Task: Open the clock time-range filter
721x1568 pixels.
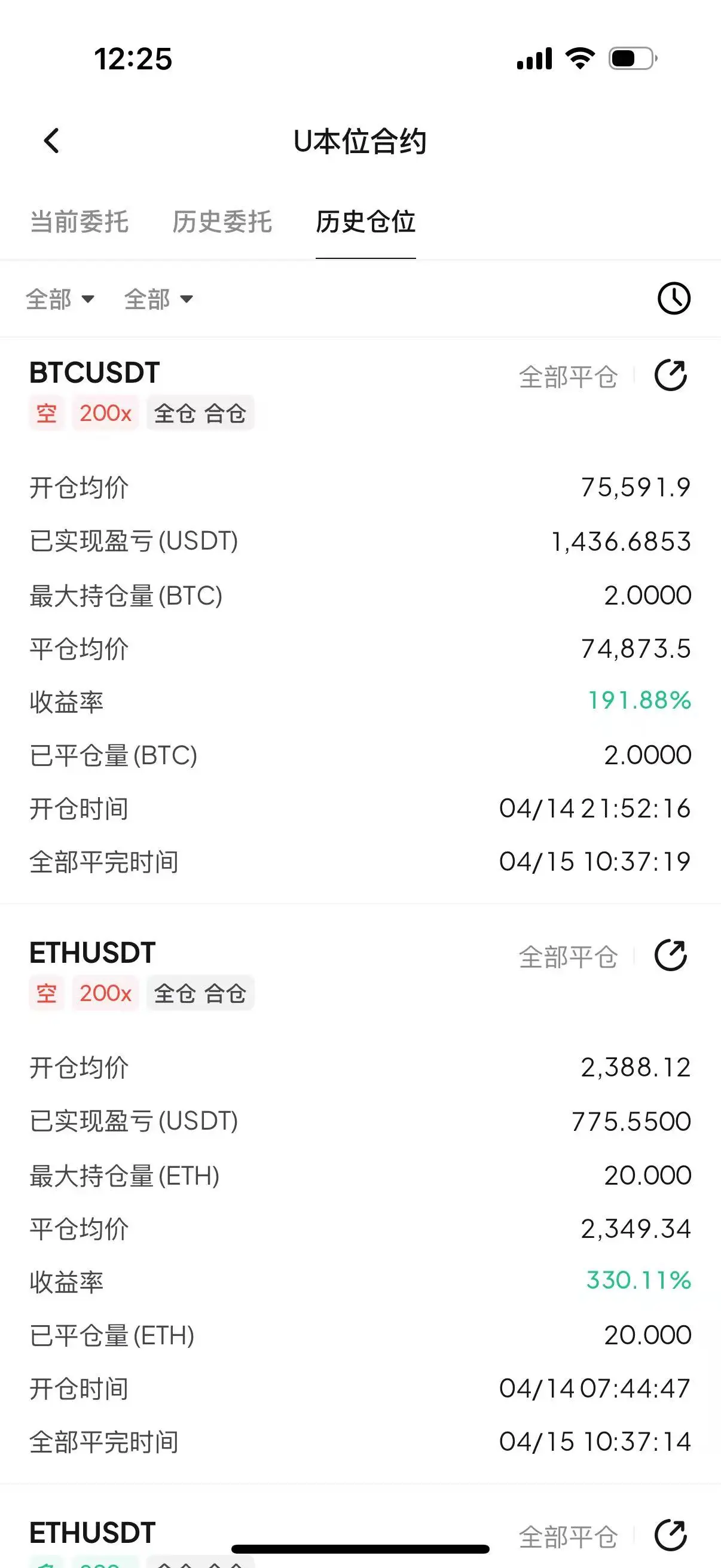Action: pos(674,298)
